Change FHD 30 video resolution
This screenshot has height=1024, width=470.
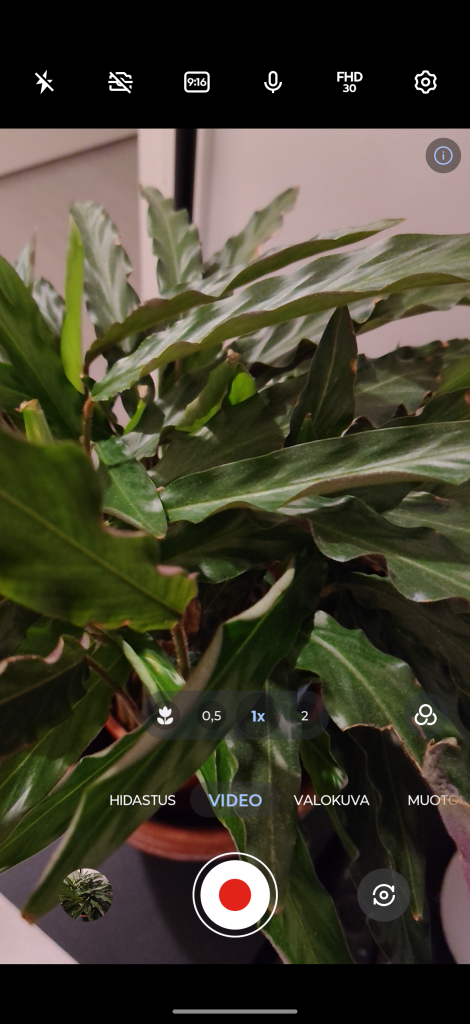point(349,82)
